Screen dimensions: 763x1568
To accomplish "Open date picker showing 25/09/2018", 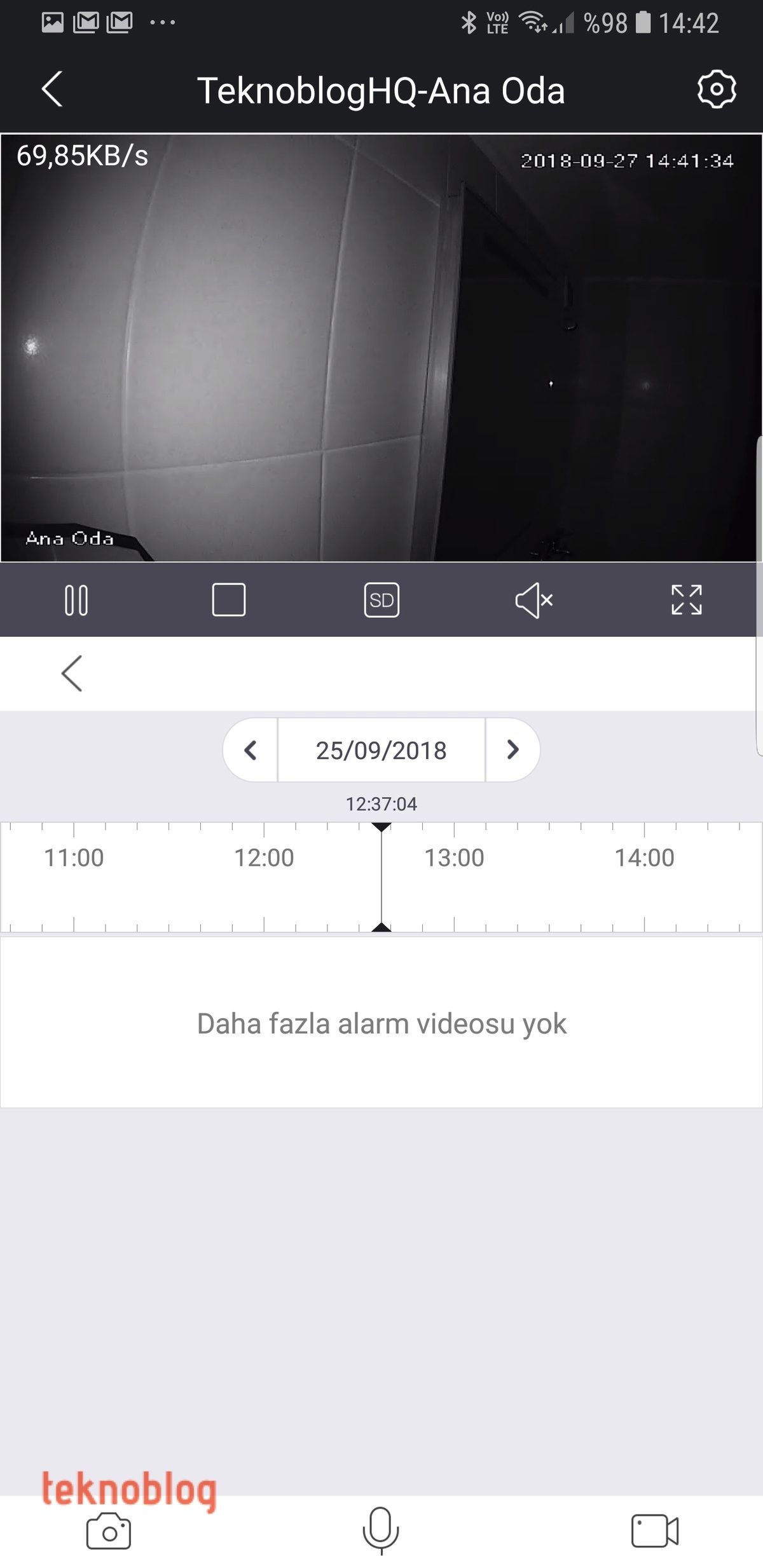I will pyautogui.click(x=381, y=750).
